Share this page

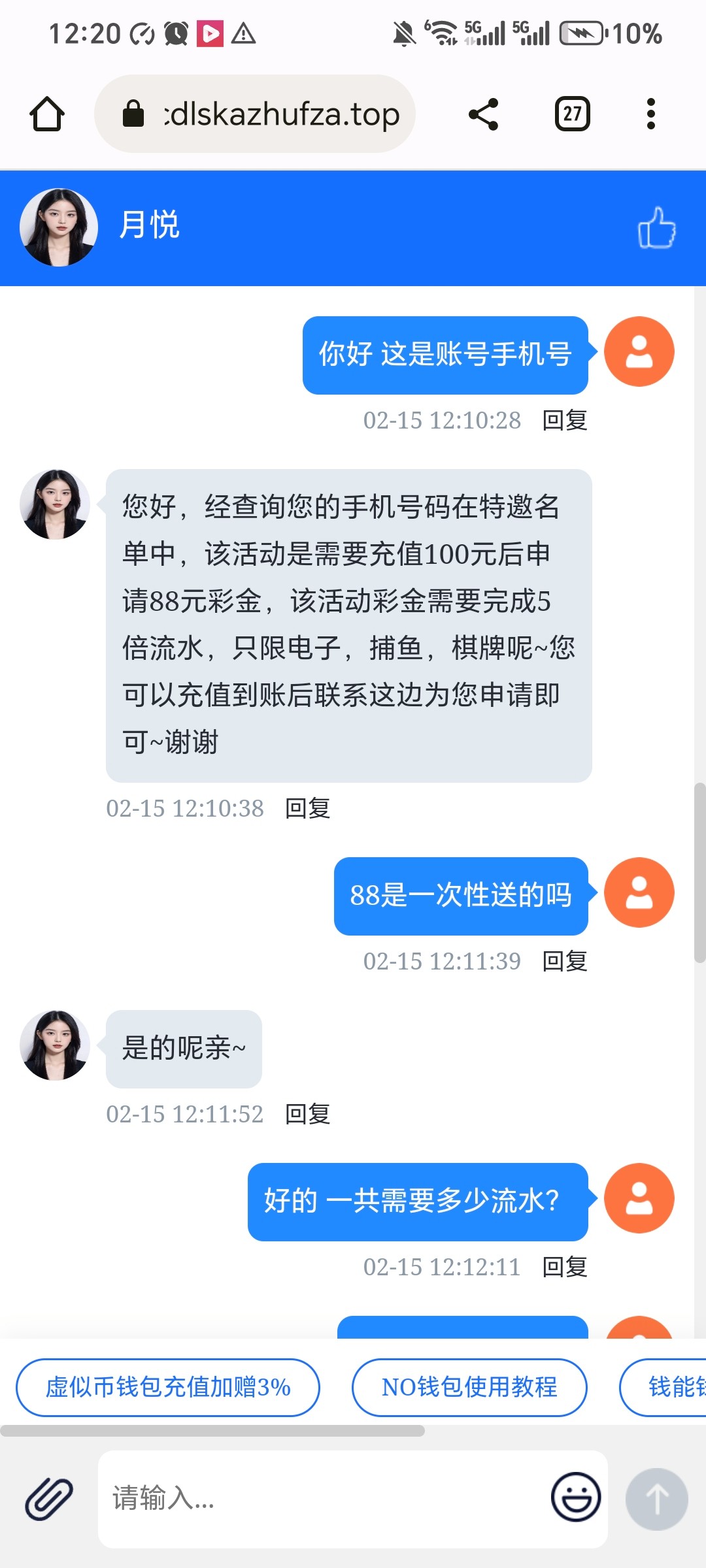tap(484, 114)
